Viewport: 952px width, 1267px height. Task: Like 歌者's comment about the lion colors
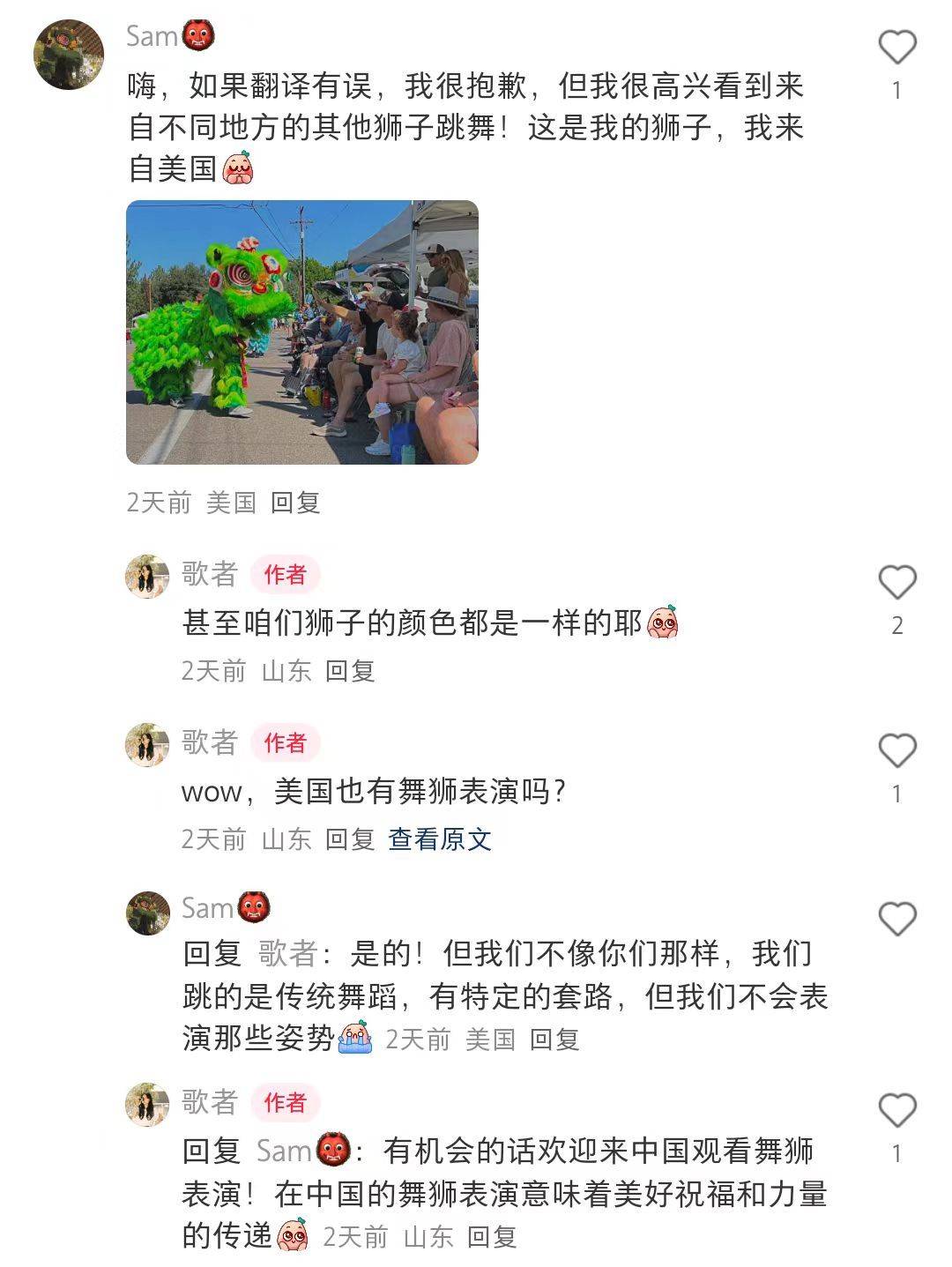(897, 583)
